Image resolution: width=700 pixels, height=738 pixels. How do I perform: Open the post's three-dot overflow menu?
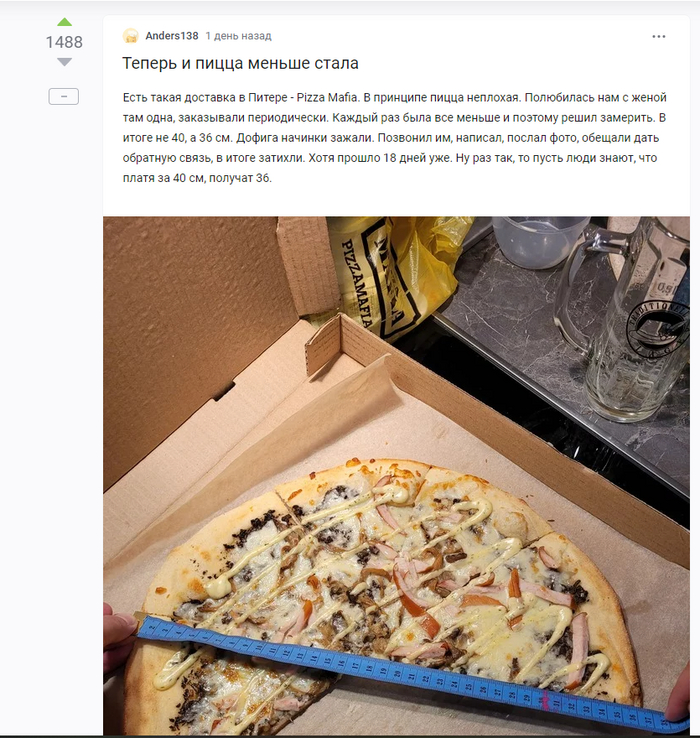(x=658, y=36)
